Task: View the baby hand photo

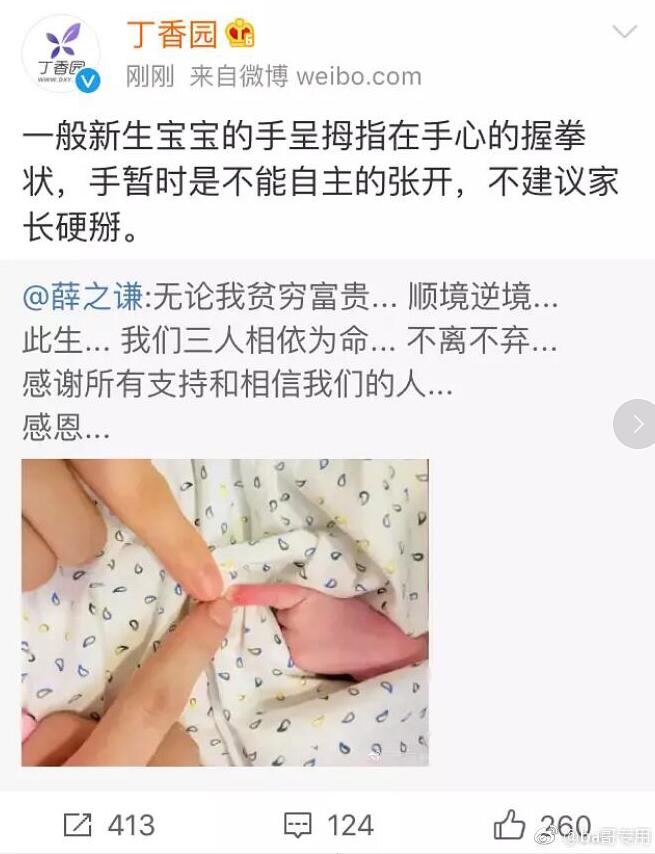Action: coord(225,612)
